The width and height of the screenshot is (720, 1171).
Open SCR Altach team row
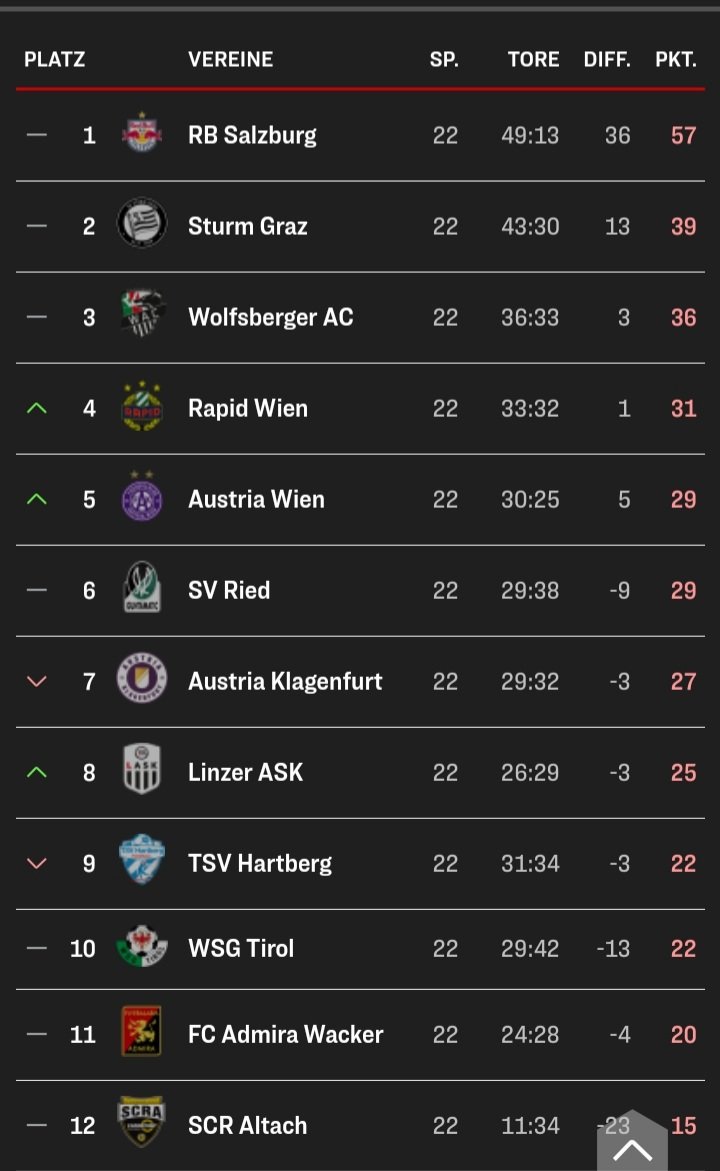(360, 1125)
